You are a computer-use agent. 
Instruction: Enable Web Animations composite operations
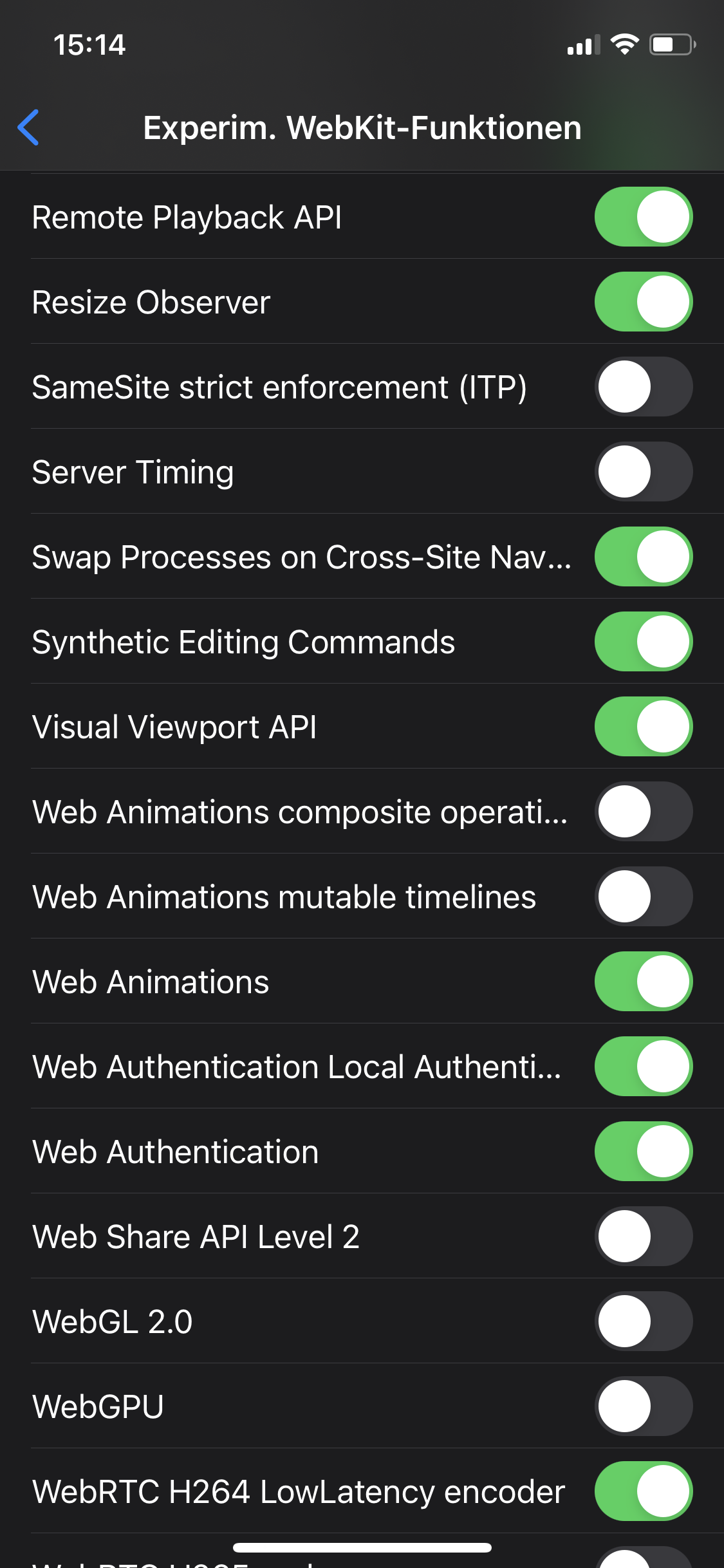coord(643,812)
